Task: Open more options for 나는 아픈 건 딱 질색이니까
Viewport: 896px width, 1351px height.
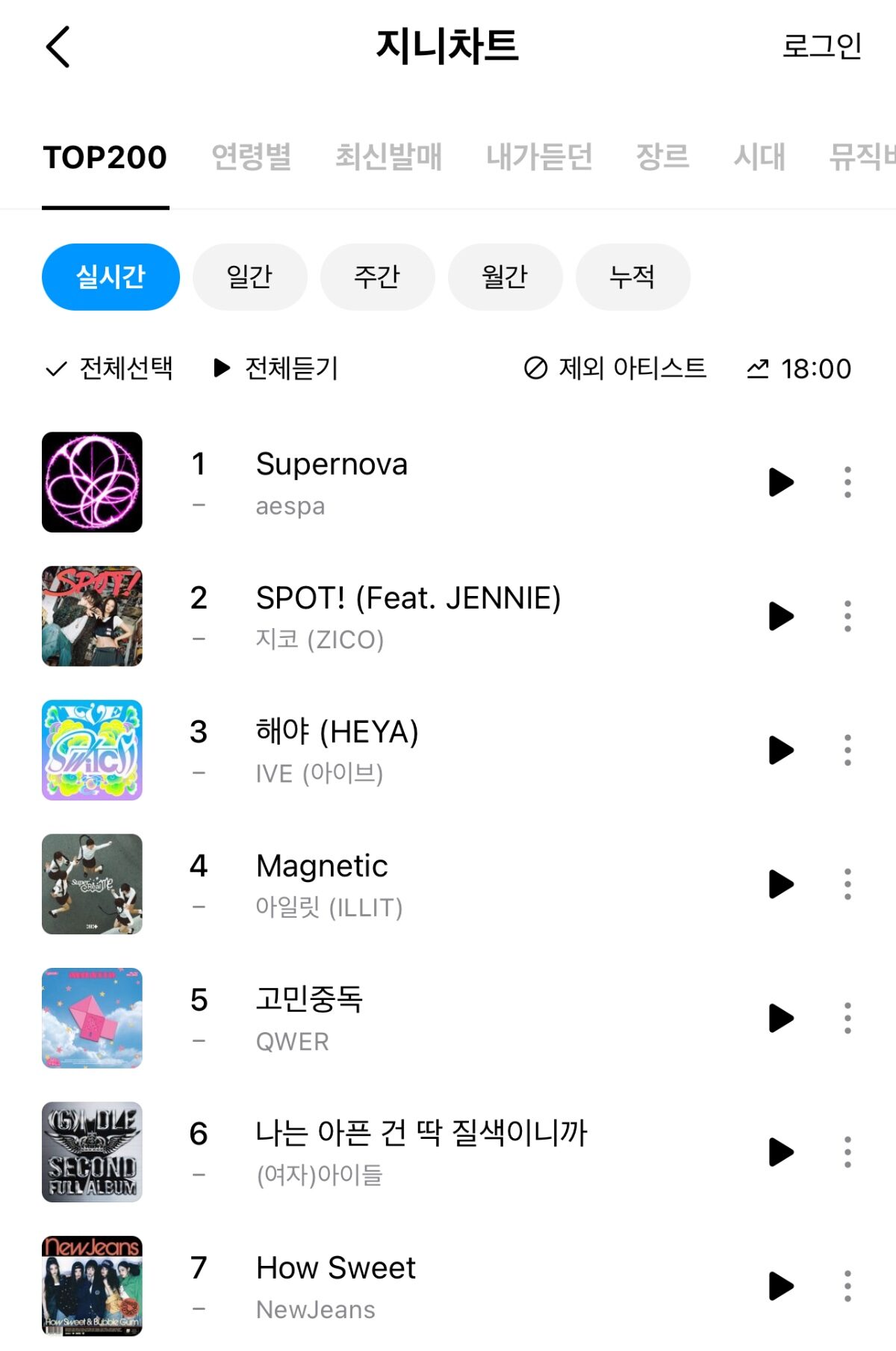Action: [847, 1152]
